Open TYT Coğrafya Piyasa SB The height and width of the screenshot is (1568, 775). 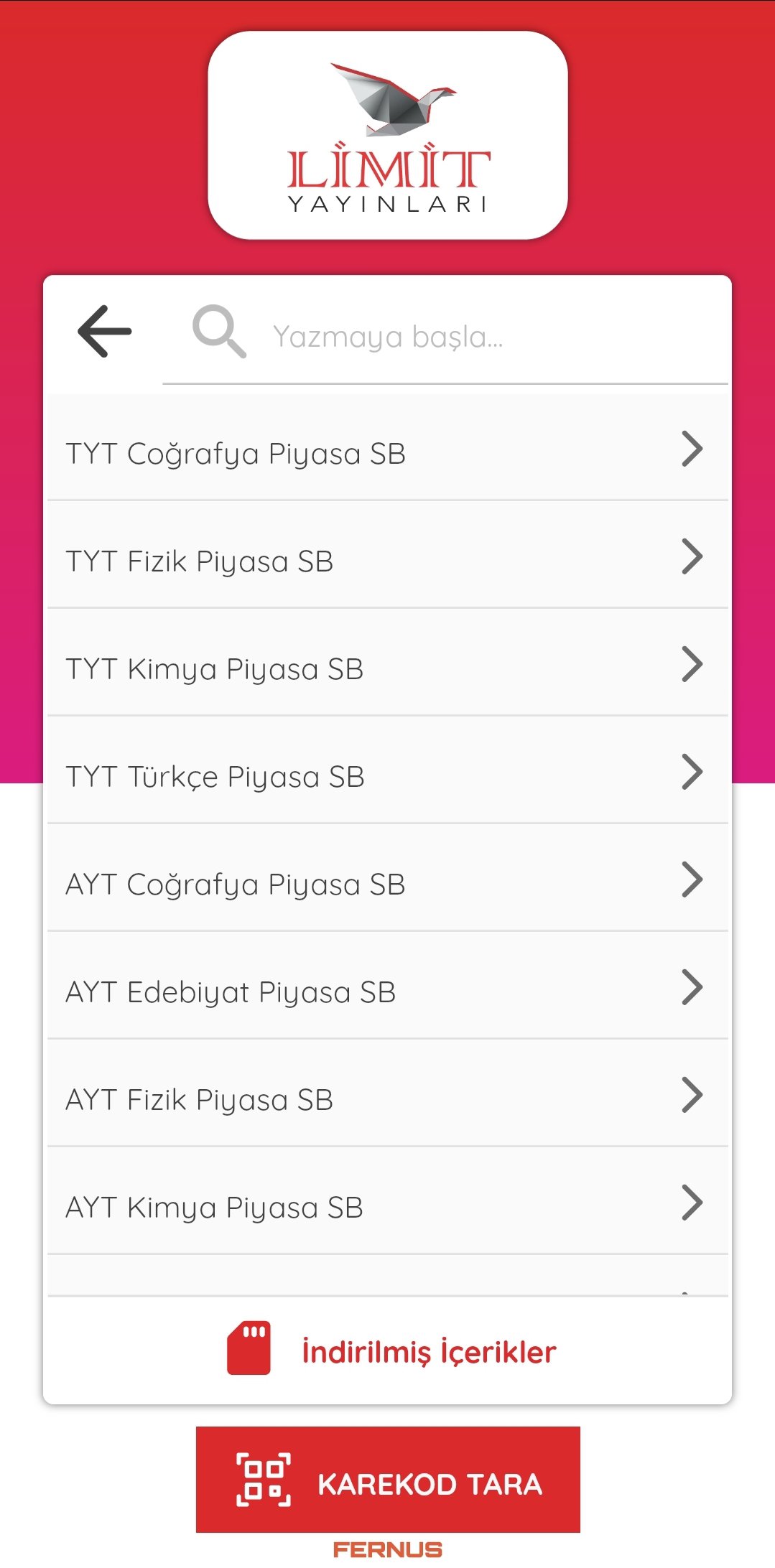[x=387, y=452]
